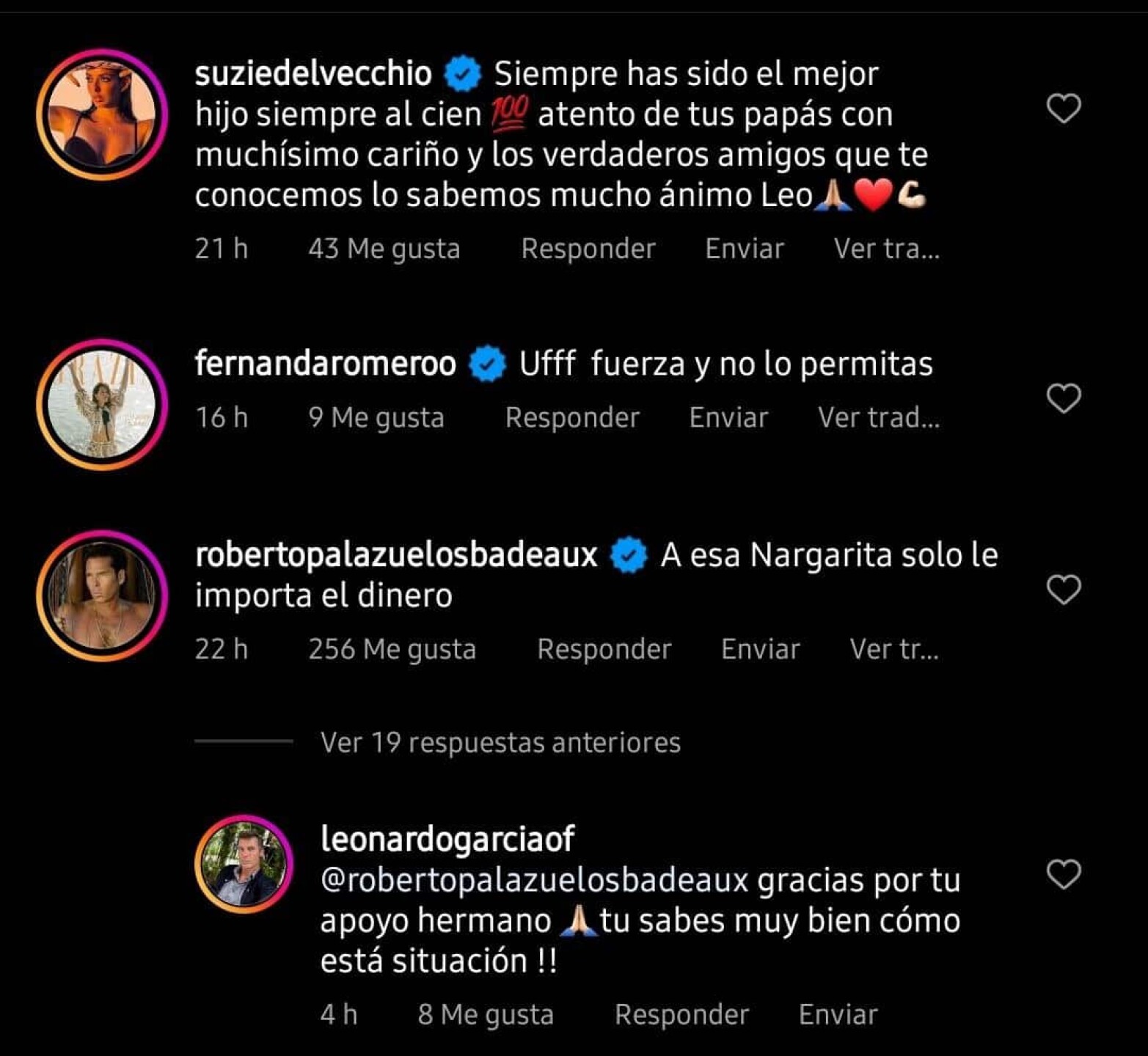
Task: Expand the 19 previous replies
Action: click(500, 742)
